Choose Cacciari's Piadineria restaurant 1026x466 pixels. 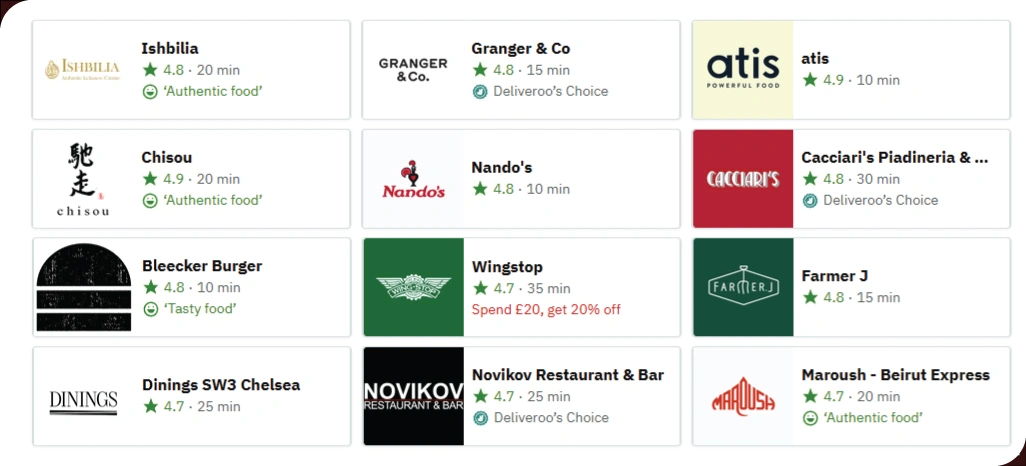click(x=851, y=179)
